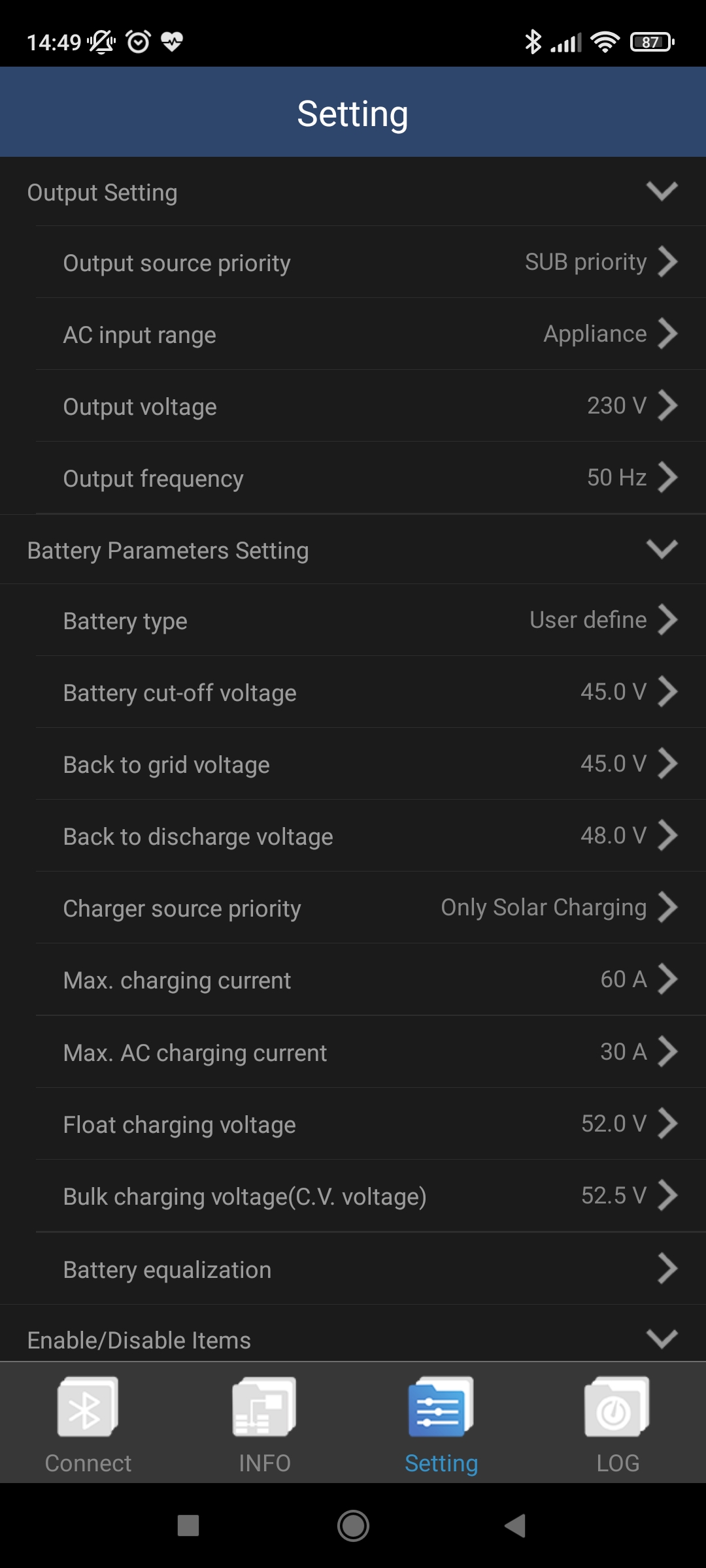Image resolution: width=706 pixels, height=1568 pixels.
Task: Collapse Battery Parameters Setting section
Action: click(x=662, y=550)
